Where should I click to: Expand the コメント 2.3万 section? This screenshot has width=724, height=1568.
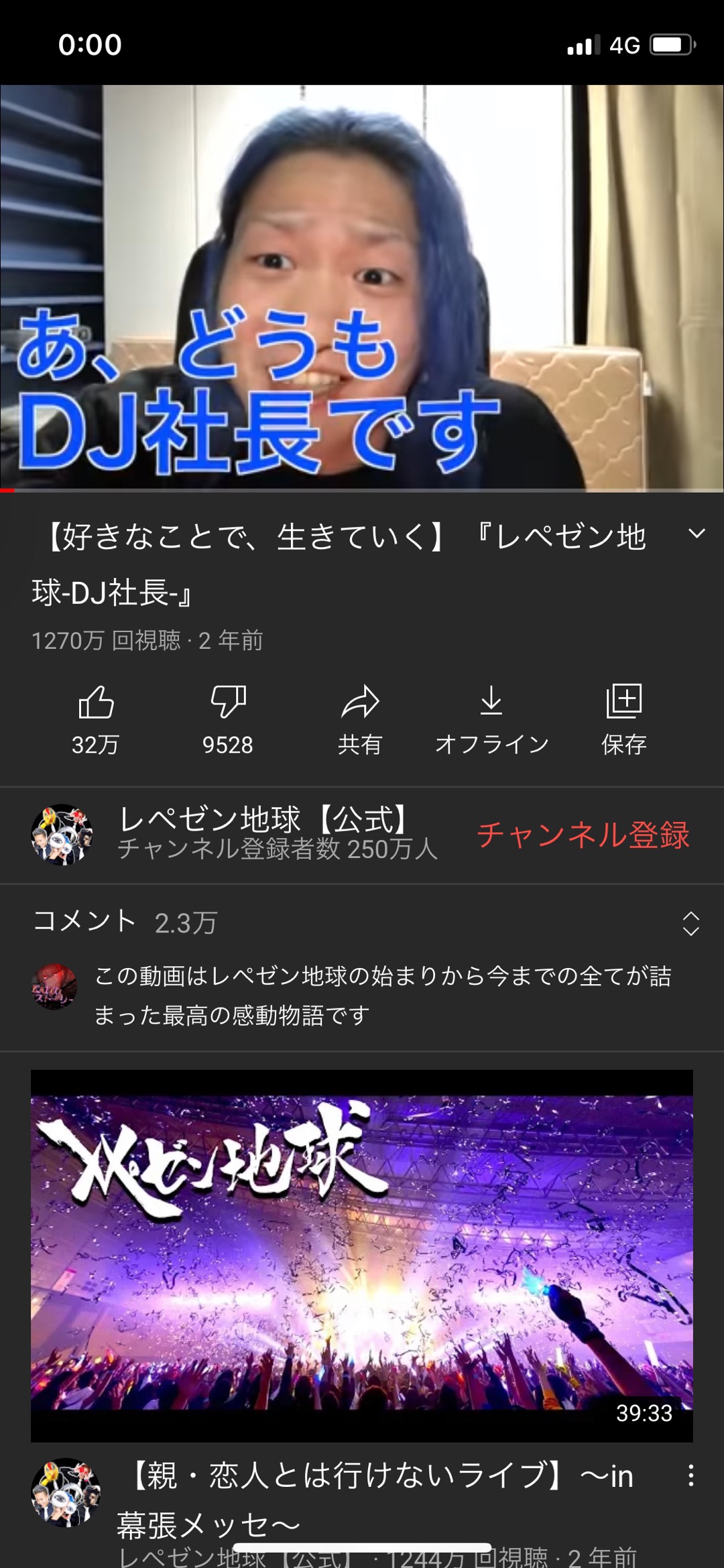(x=690, y=923)
